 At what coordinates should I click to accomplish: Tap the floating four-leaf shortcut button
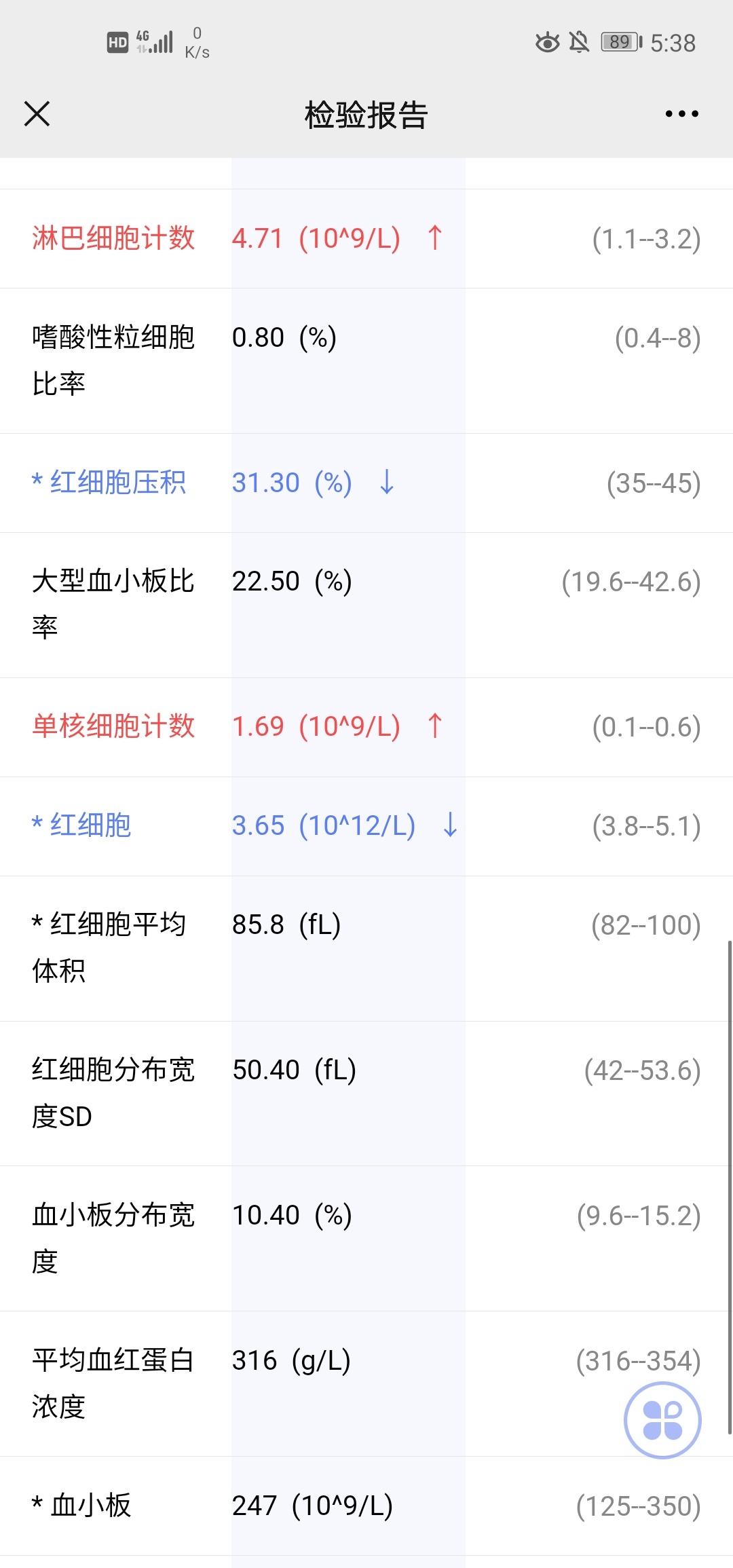(x=662, y=1420)
